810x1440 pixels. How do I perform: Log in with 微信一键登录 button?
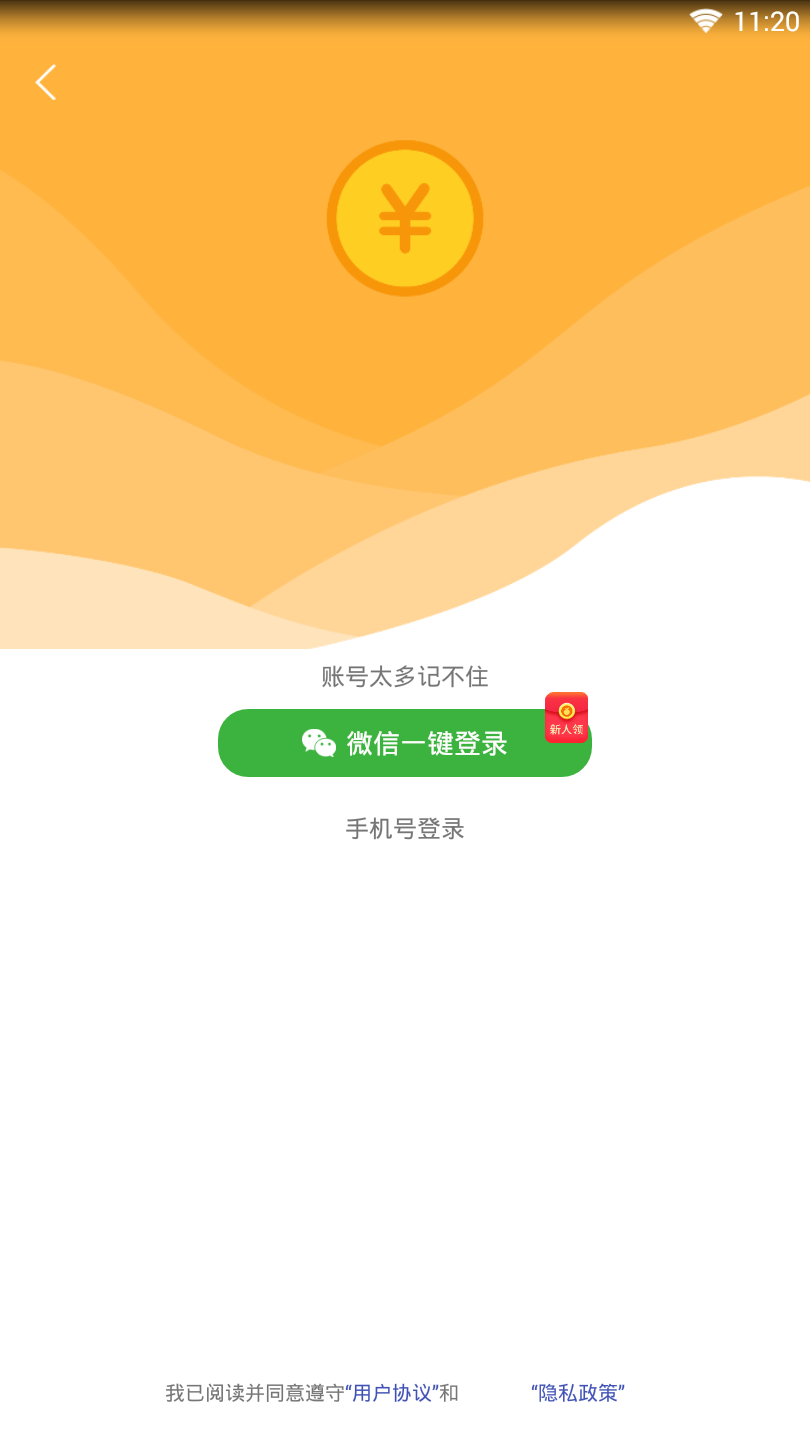coord(404,743)
